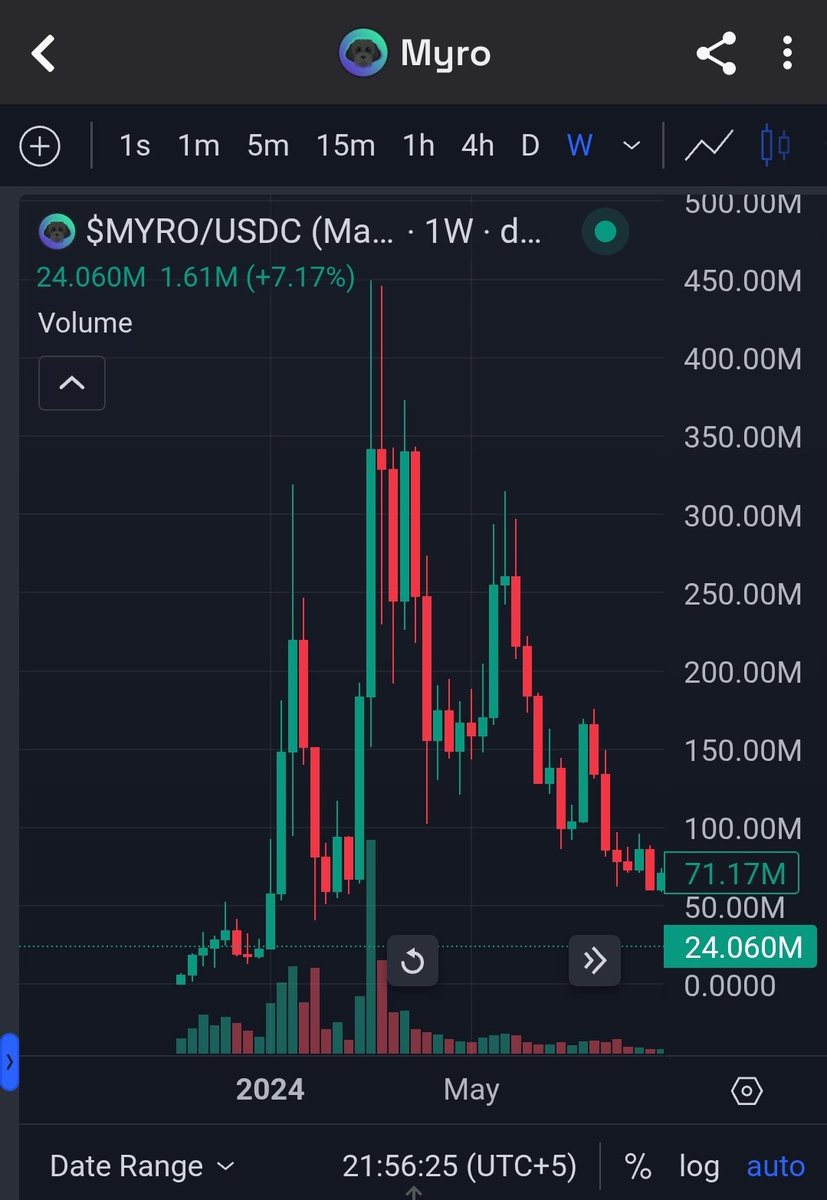Toggle the log scale
This screenshot has height=1200, width=827.
699,1166
